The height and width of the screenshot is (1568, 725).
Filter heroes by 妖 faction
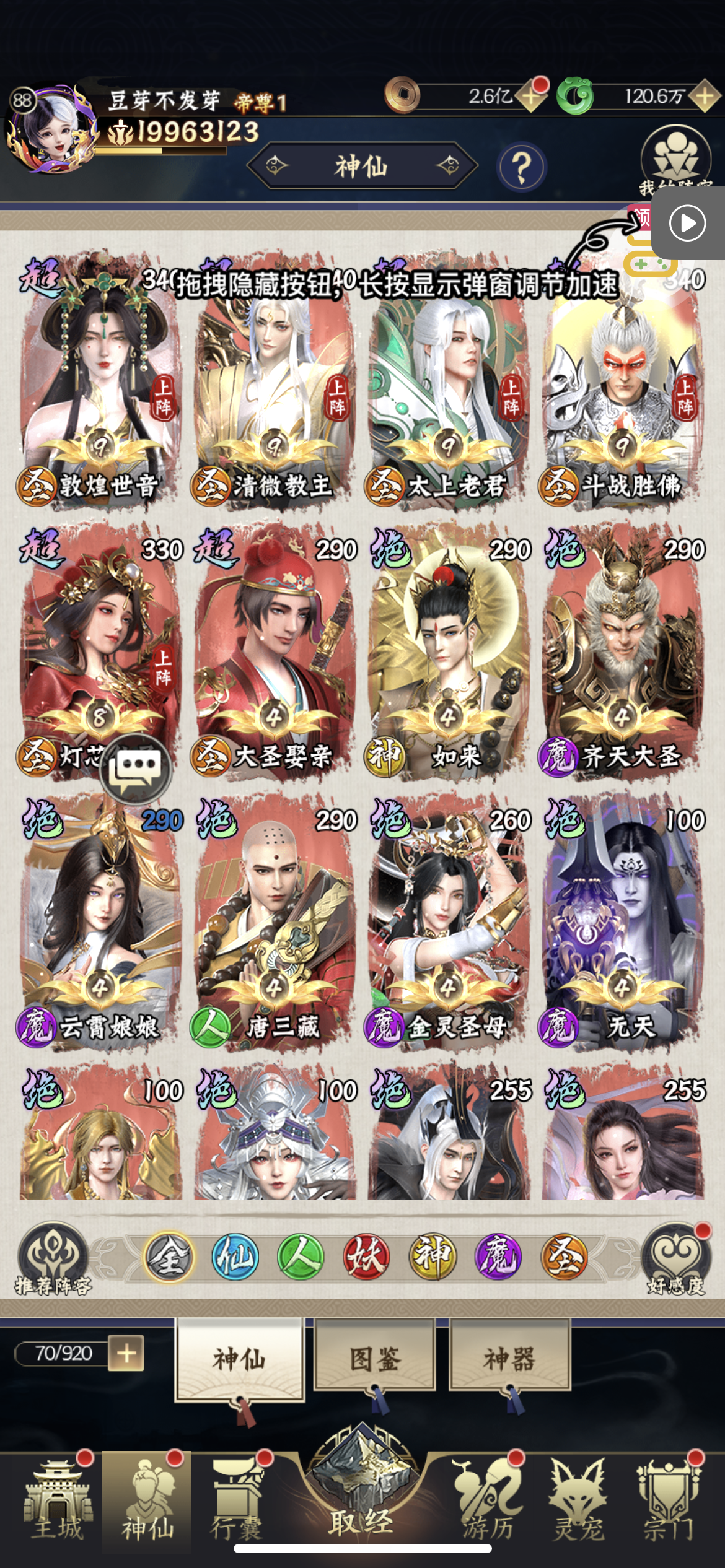[x=366, y=1257]
